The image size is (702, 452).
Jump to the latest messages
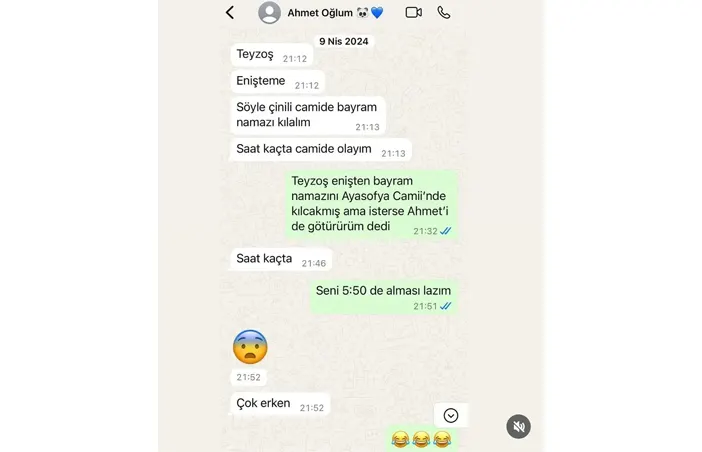pyautogui.click(x=451, y=415)
